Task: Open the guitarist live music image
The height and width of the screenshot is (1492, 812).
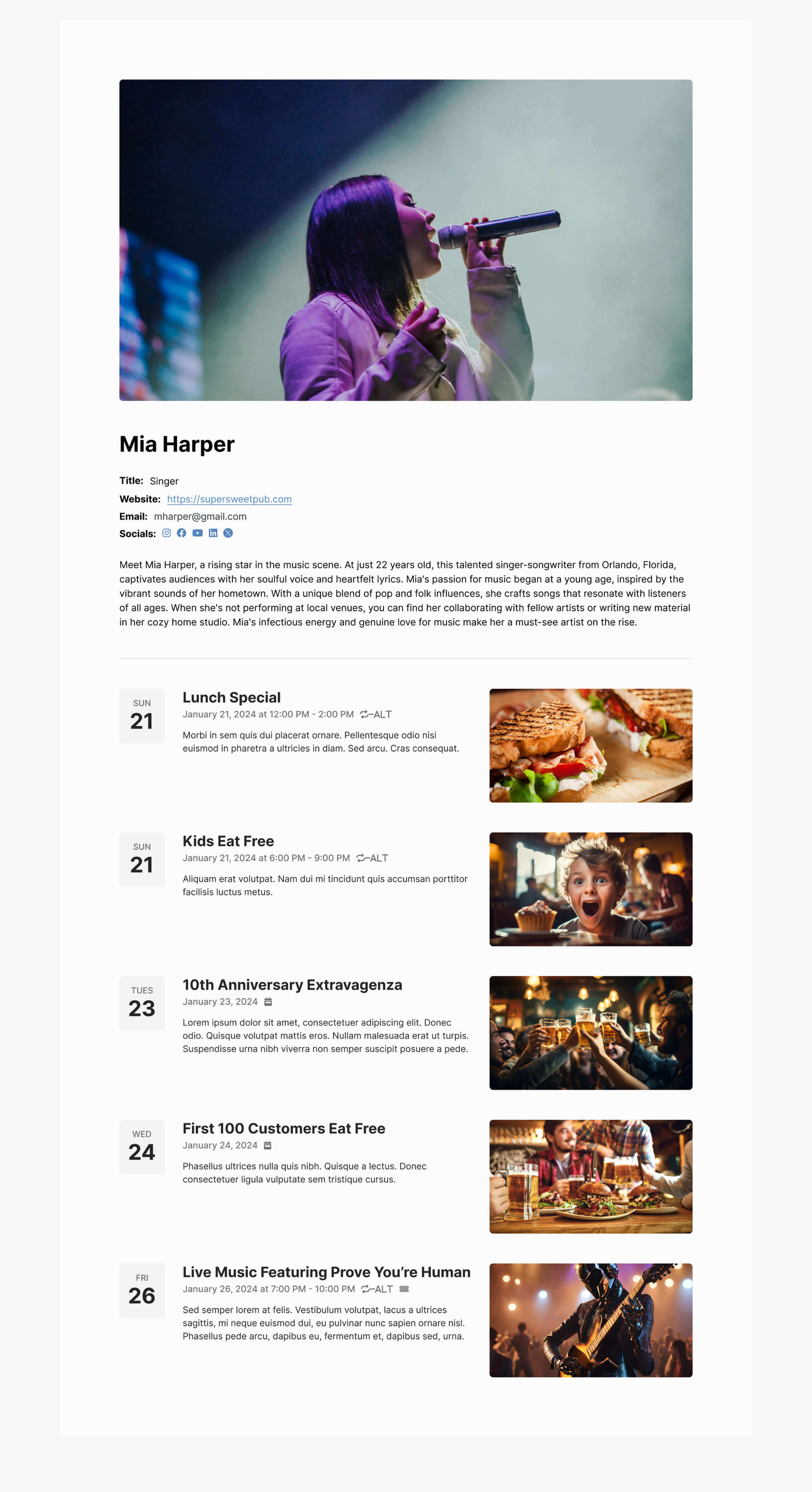Action: 590,1320
